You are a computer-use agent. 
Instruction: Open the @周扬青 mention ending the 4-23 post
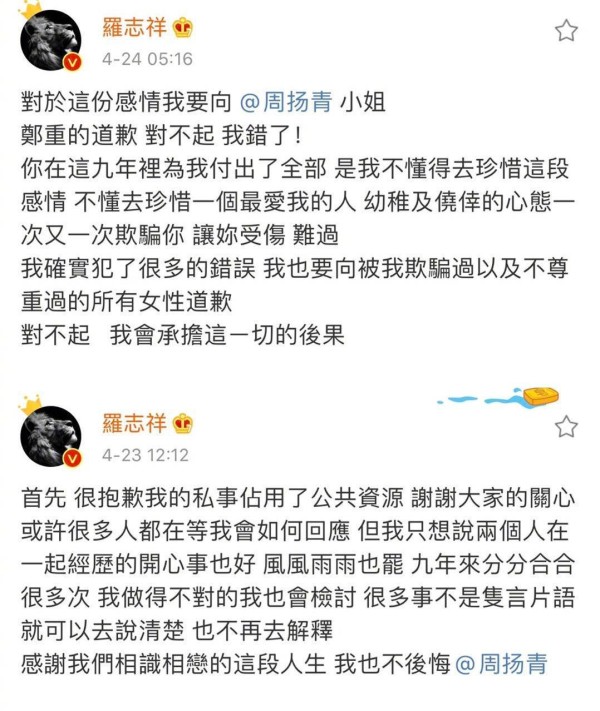pyautogui.click(x=501, y=663)
